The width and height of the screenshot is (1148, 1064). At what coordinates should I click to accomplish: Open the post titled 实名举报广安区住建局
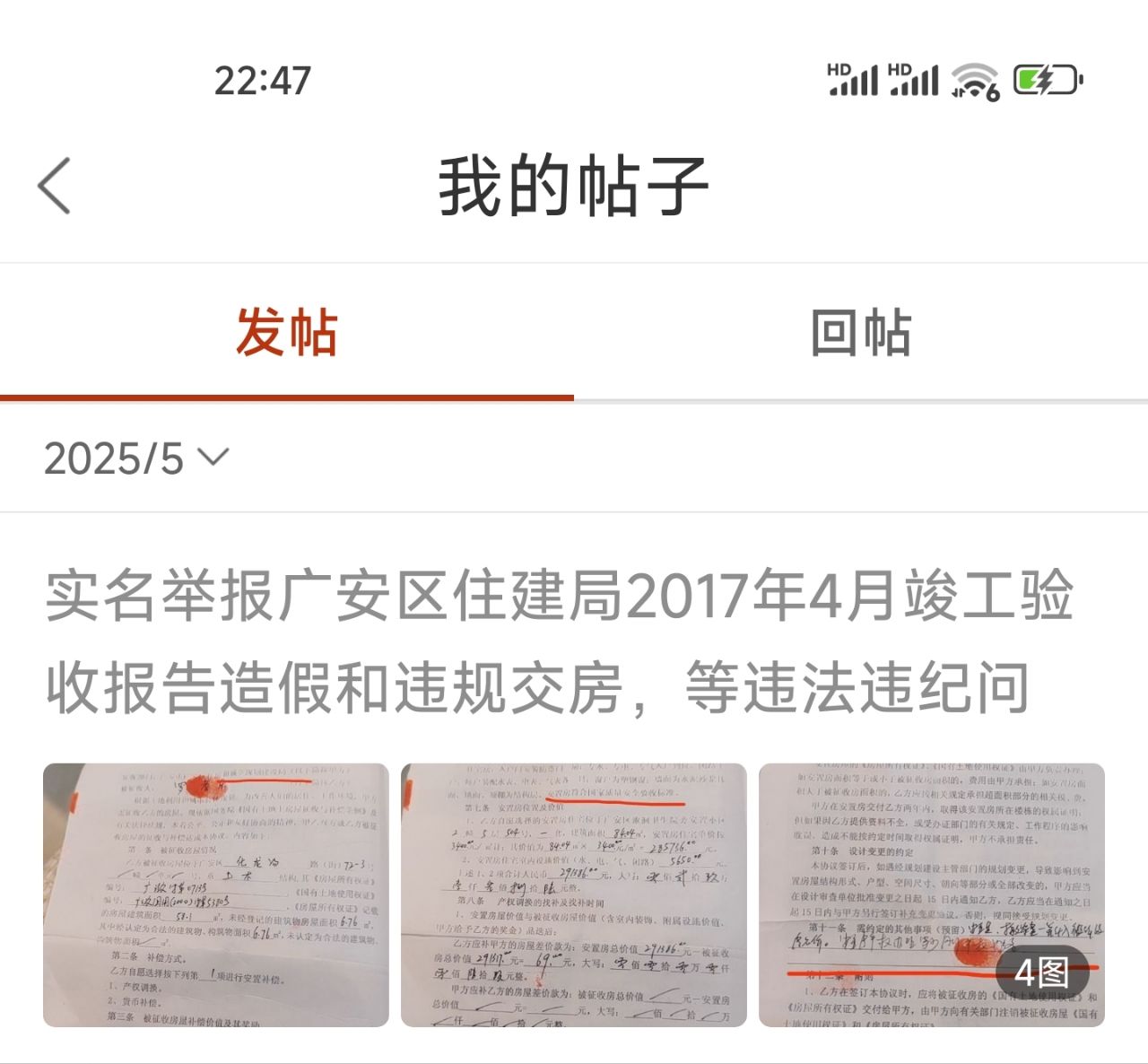559,642
